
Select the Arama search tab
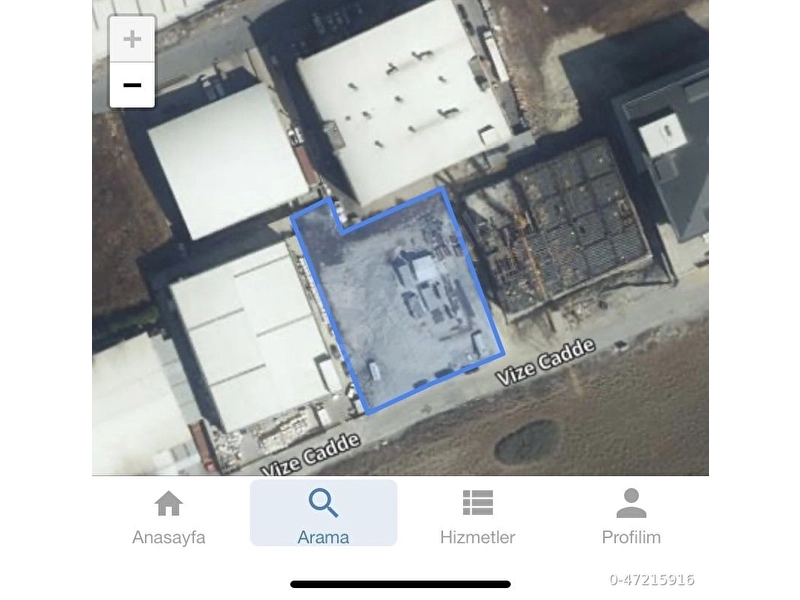pos(323,513)
